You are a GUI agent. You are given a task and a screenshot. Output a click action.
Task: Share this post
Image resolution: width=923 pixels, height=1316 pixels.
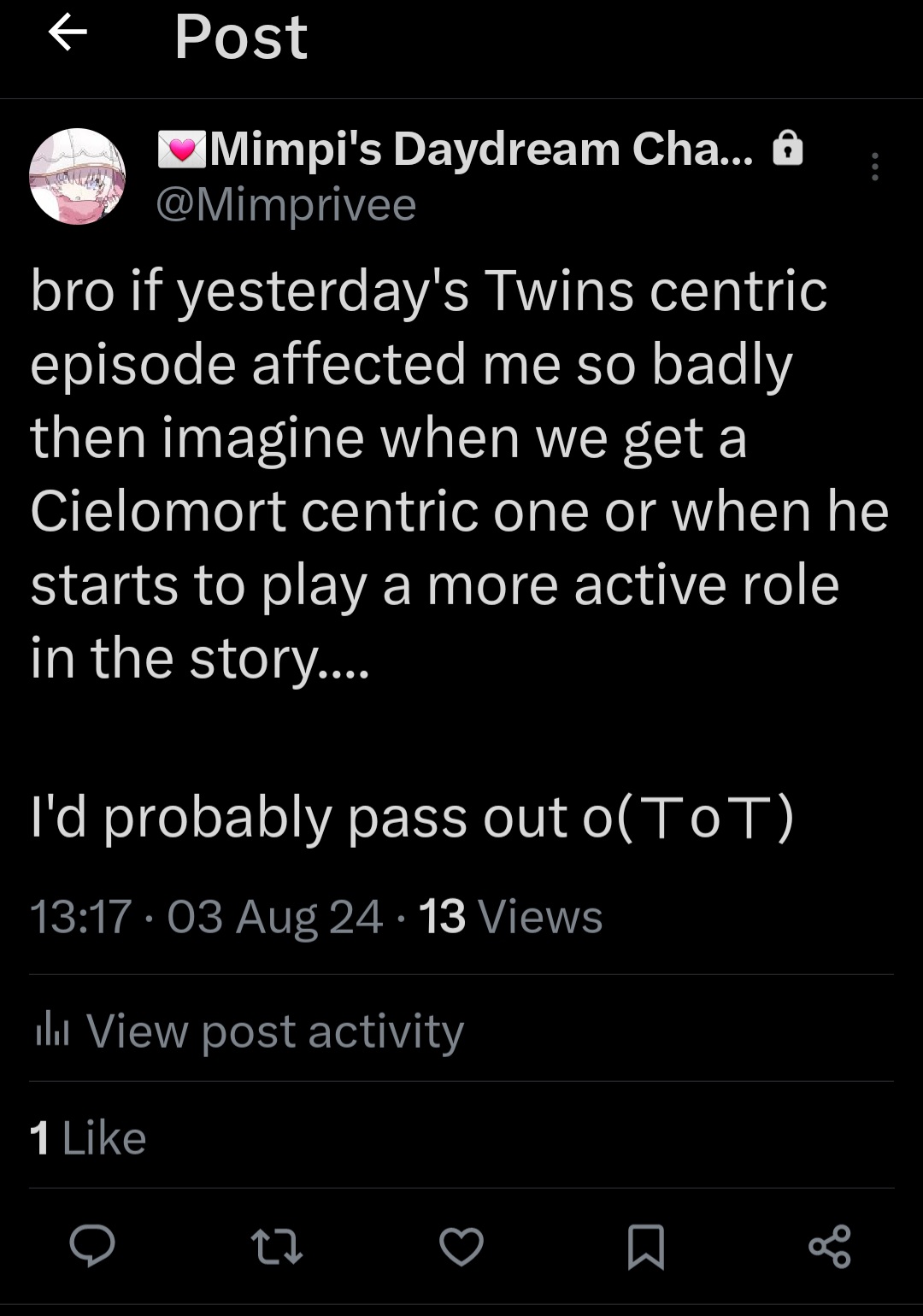click(829, 1246)
